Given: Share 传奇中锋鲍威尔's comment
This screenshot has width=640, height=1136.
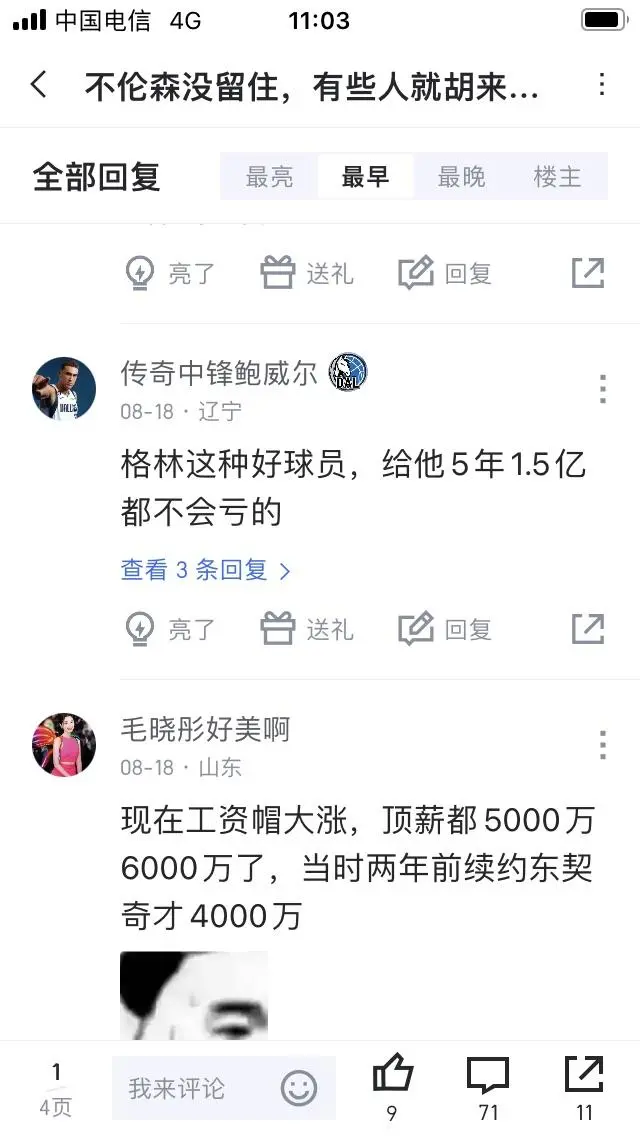Looking at the screenshot, I should click(x=588, y=629).
